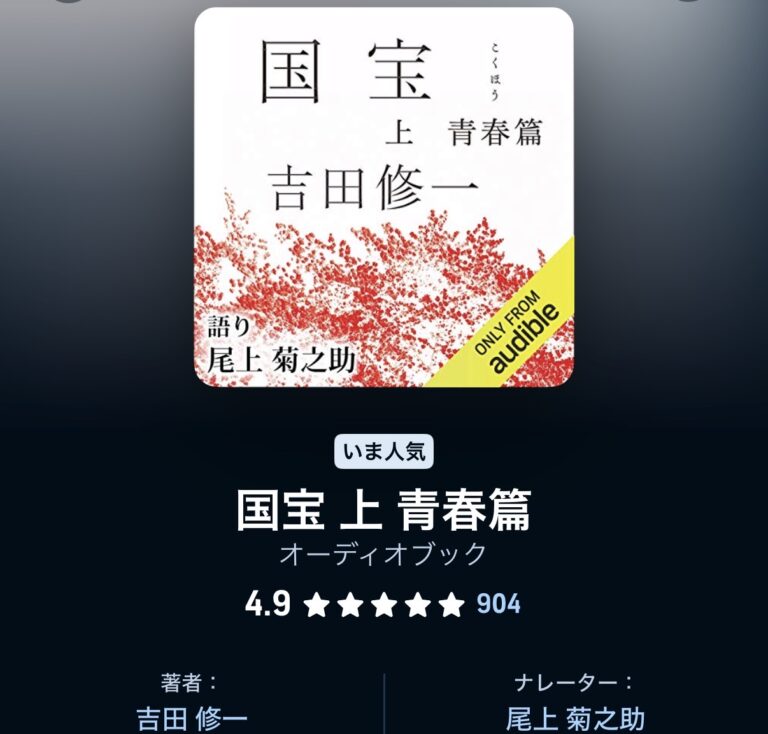This screenshot has height=734, width=768.
Task: Open narrator page for 尾上 菊之助
Action: (575, 718)
